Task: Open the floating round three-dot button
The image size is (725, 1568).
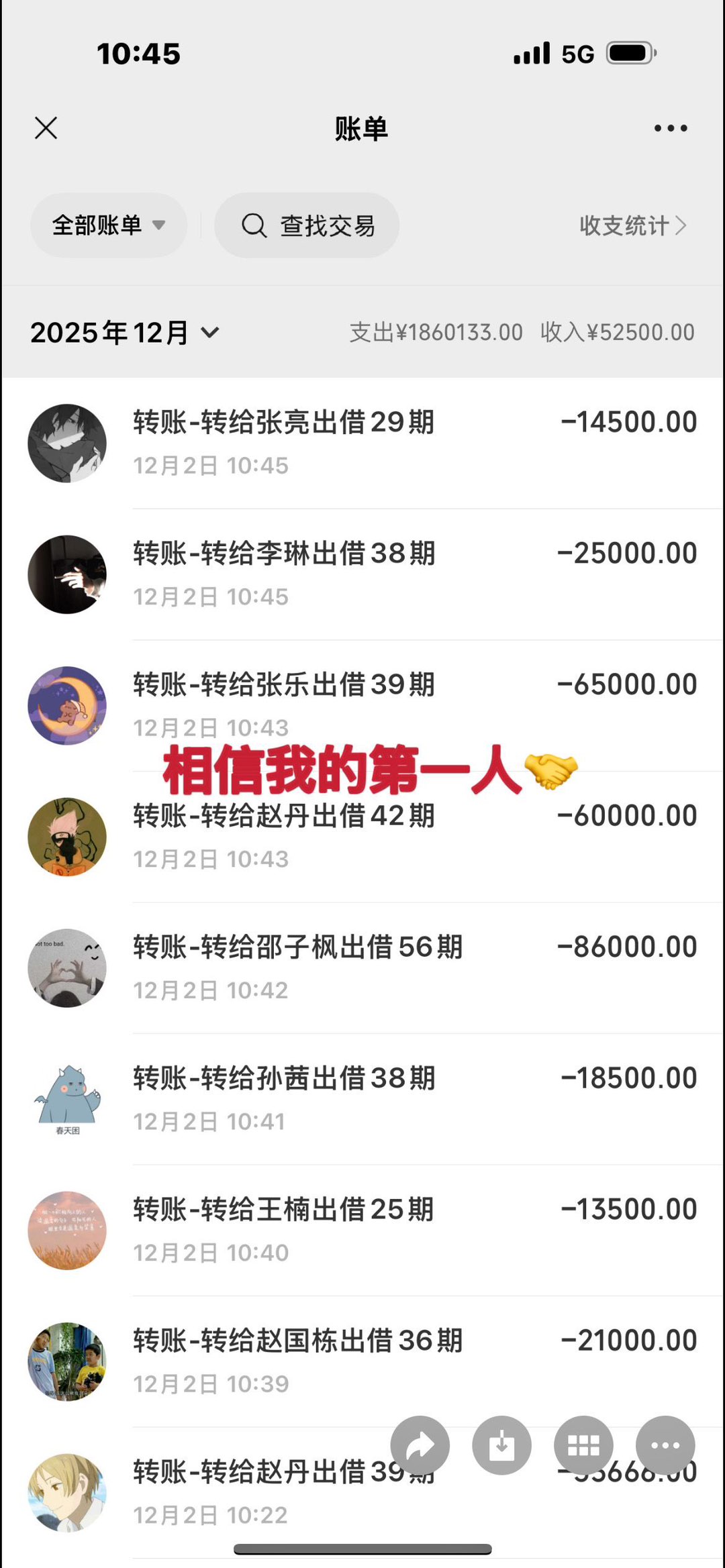Action: coord(665,1445)
